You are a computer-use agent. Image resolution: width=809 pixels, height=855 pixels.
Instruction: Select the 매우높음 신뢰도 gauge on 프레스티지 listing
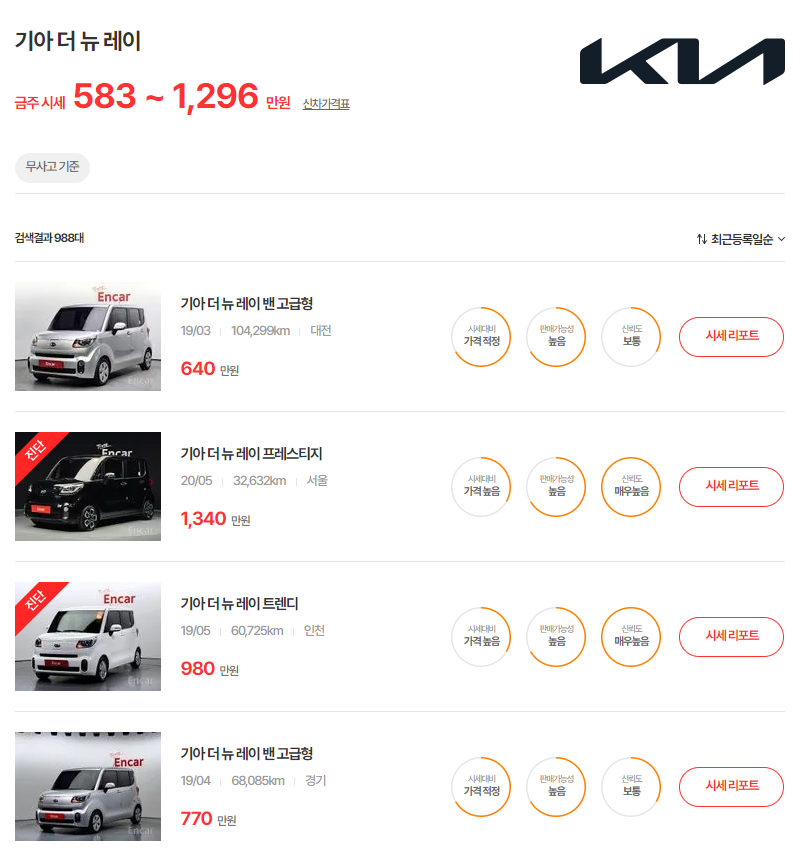631,487
